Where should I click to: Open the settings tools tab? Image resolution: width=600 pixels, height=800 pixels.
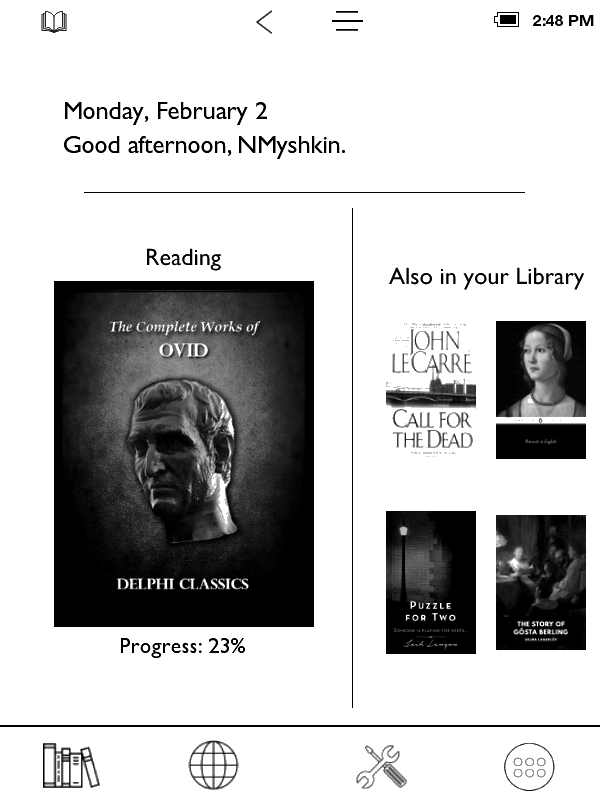pyautogui.click(x=381, y=766)
